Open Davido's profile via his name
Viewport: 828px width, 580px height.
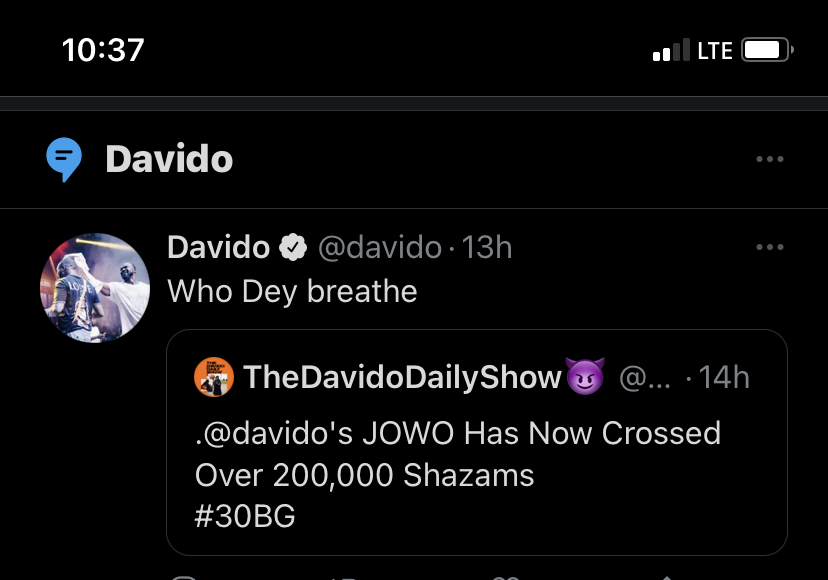(218, 247)
